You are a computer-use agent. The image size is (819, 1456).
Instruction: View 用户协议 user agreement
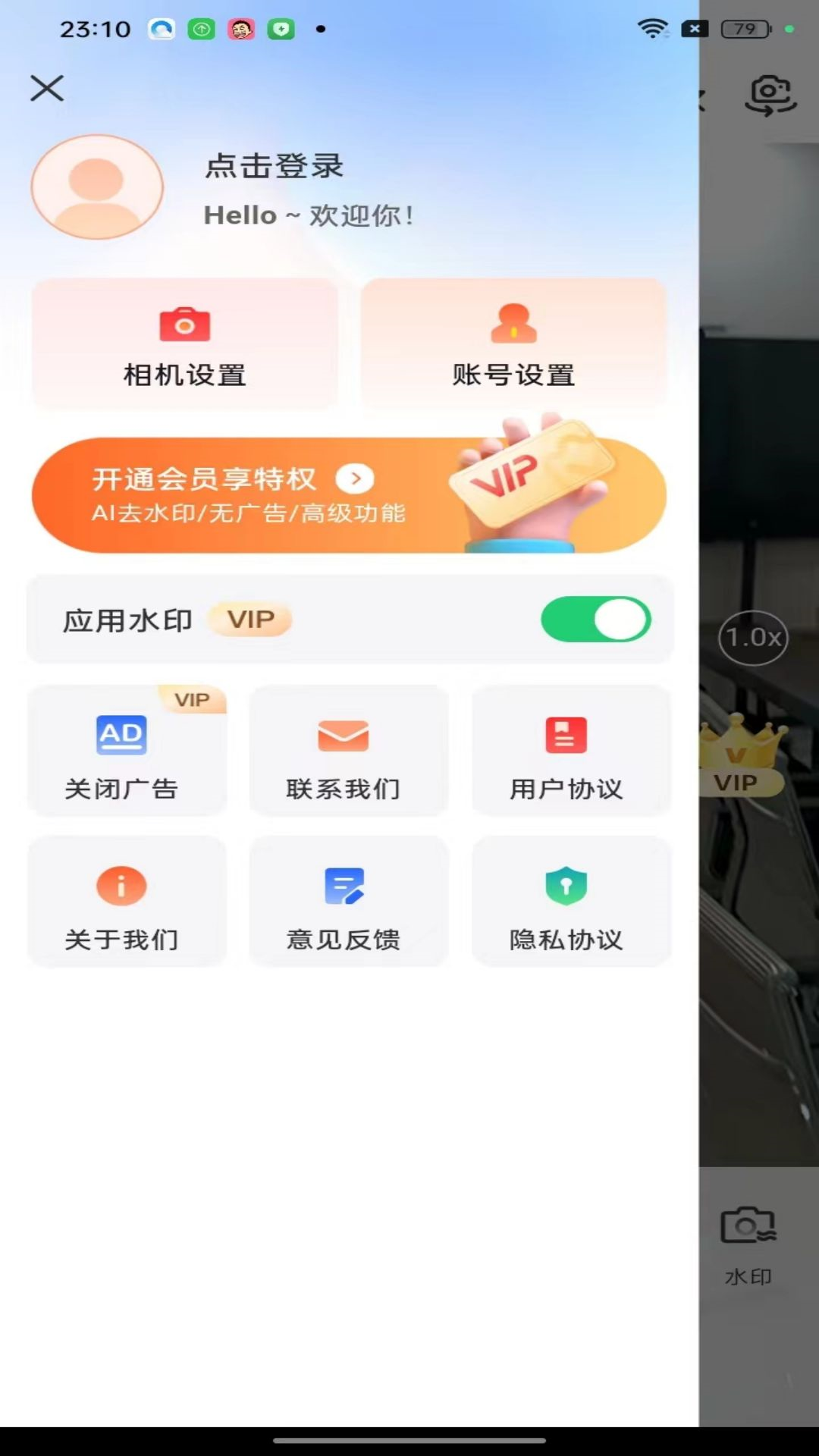[x=566, y=752]
